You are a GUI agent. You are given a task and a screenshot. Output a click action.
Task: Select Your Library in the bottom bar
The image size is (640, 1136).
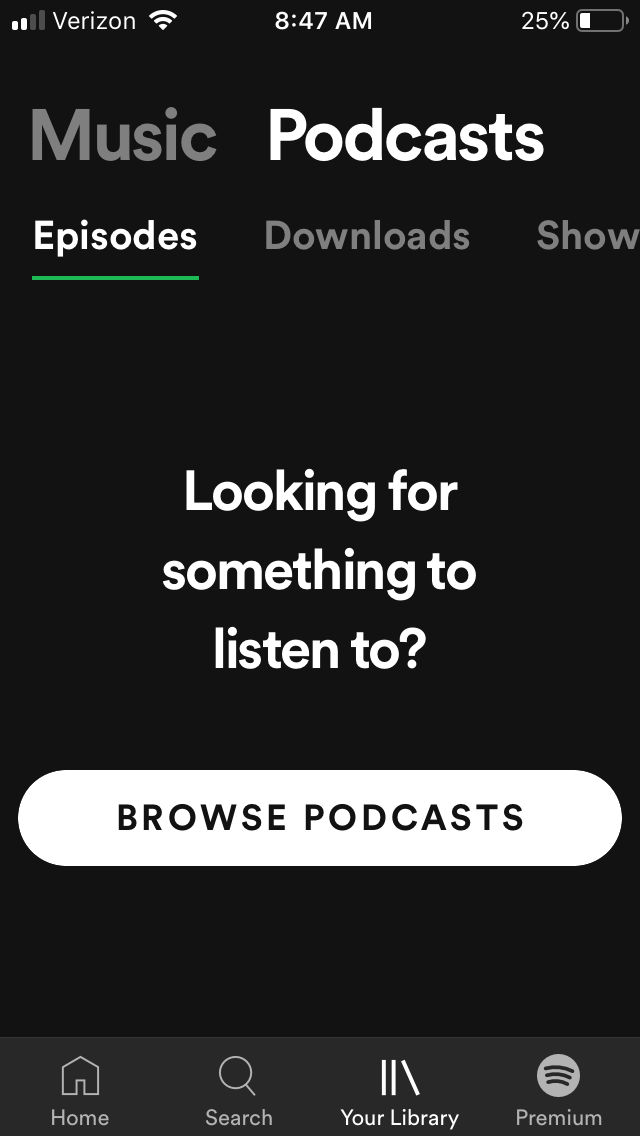399,1090
